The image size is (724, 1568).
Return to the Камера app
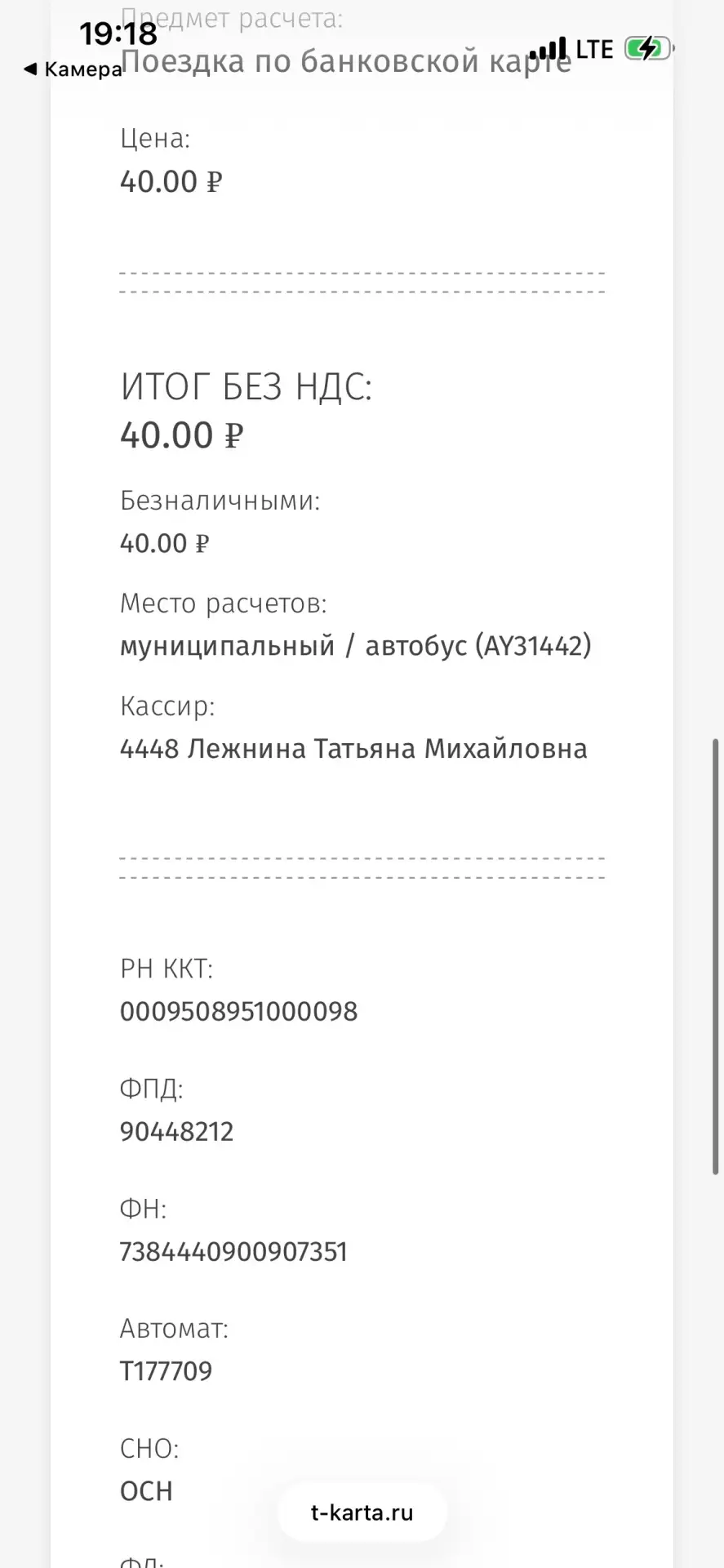[73, 69]
